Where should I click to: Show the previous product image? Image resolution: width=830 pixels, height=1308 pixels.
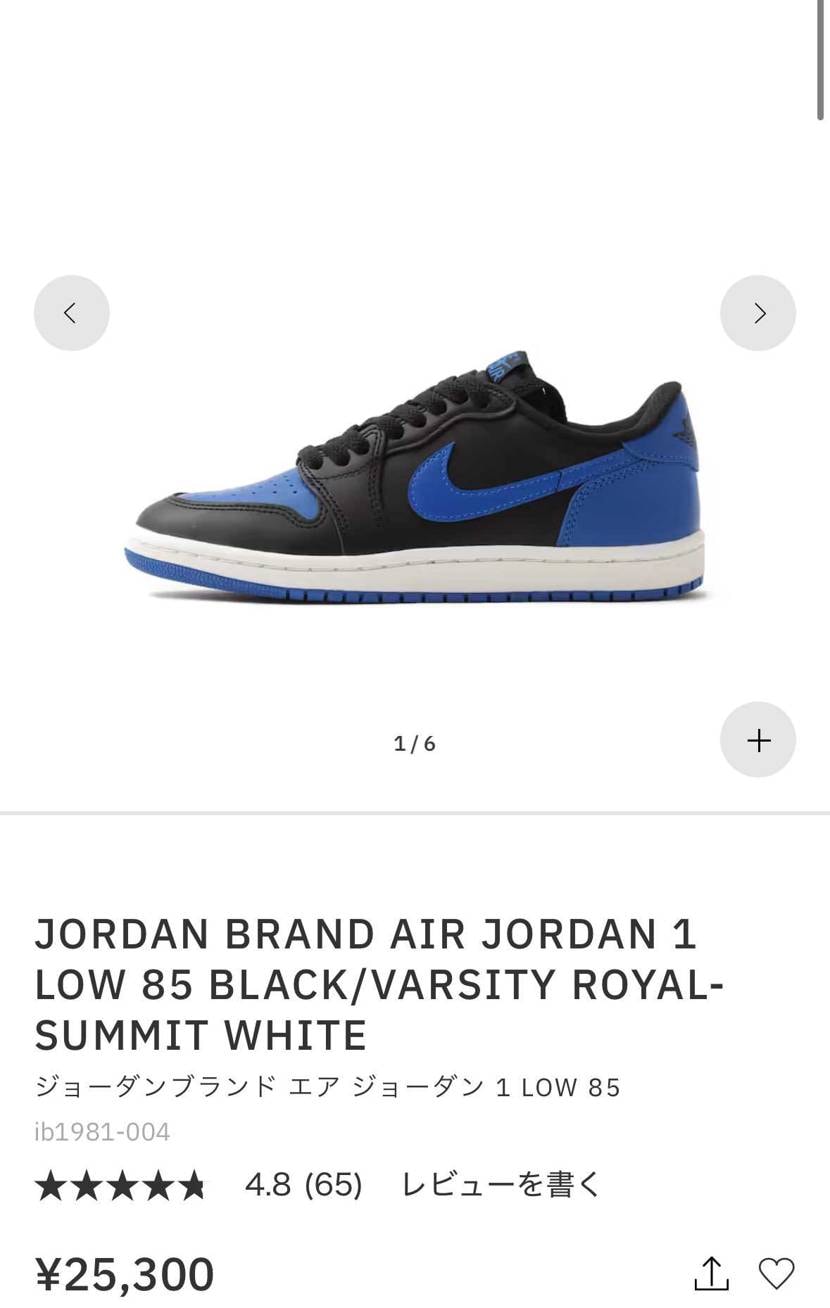click(71, 313)
